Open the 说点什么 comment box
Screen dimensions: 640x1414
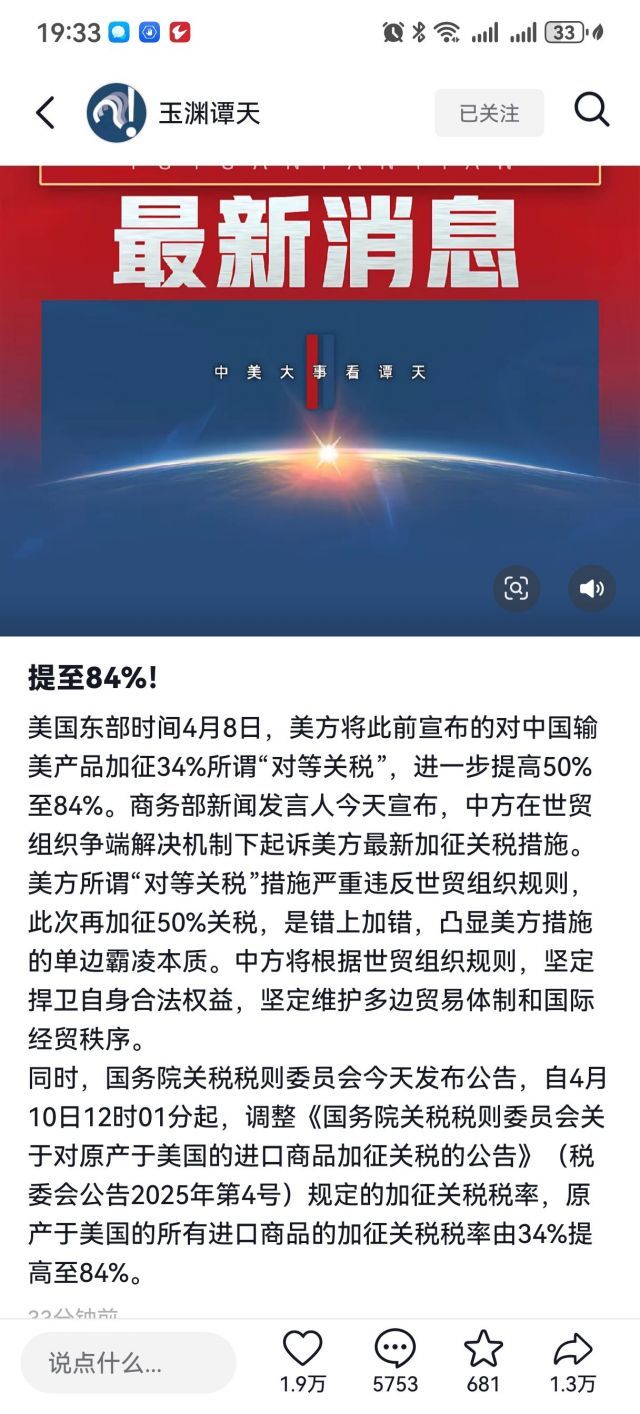tap(128, 1362)
